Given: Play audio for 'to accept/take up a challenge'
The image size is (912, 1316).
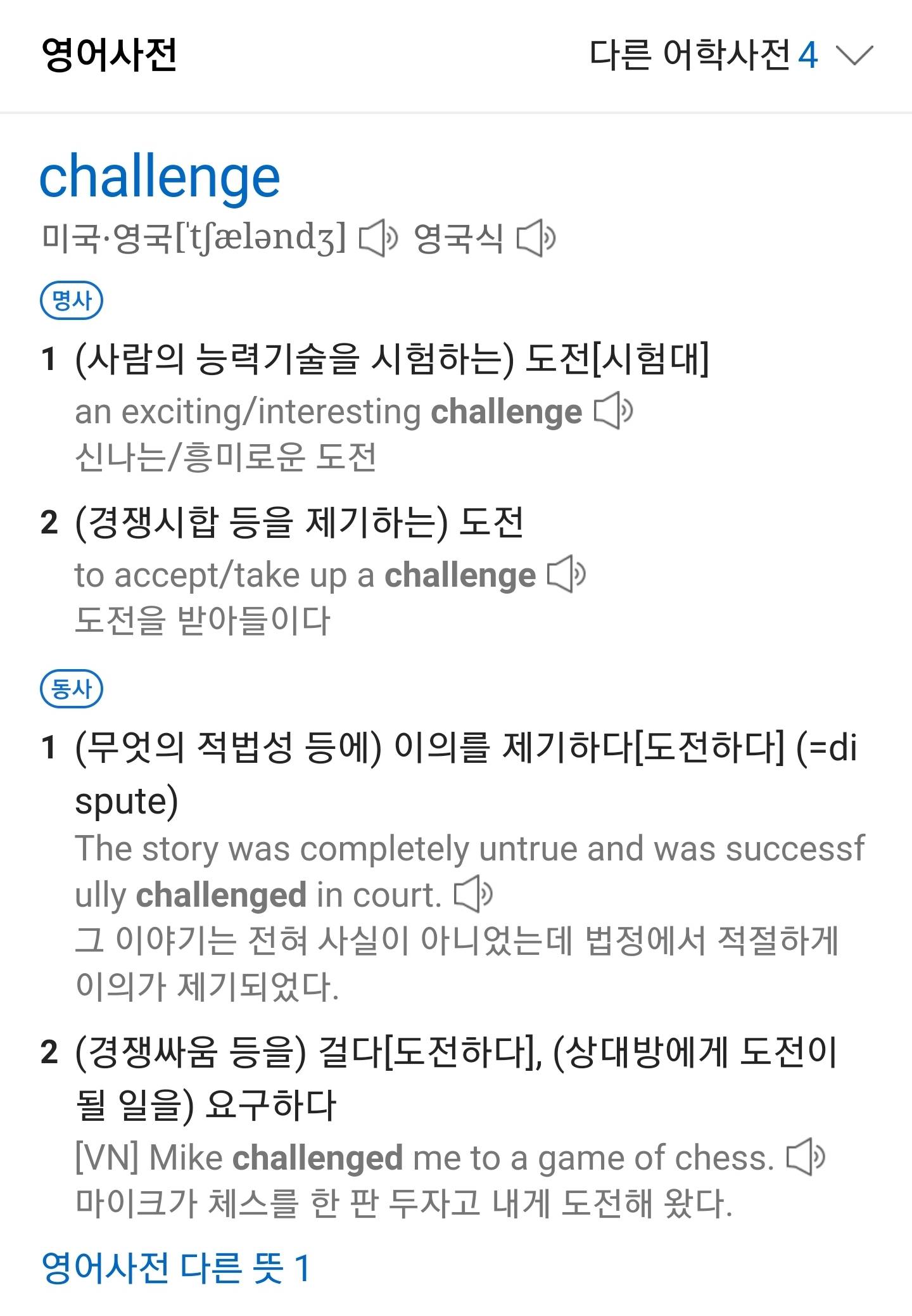Looking at the screenshot, I should coord(566,575).
